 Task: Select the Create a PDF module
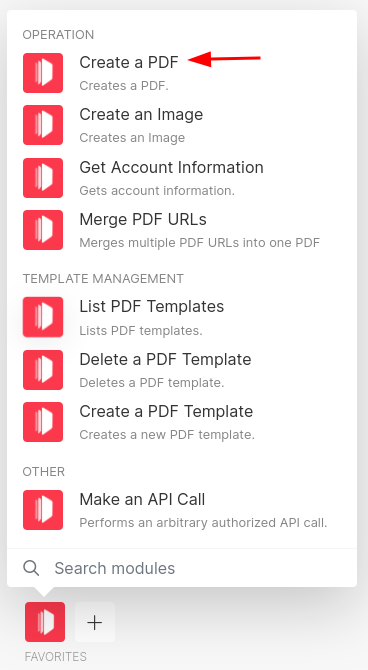[x=182, y=73]
